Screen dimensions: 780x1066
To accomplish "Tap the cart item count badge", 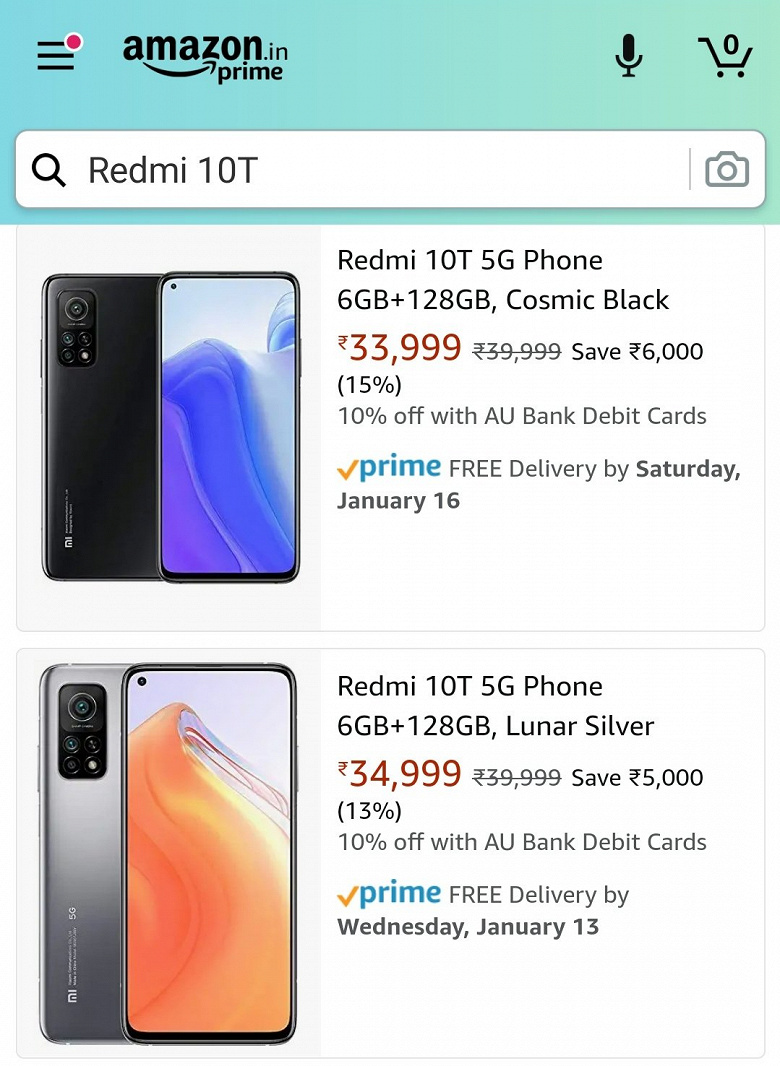I will [x=730, y=42].
